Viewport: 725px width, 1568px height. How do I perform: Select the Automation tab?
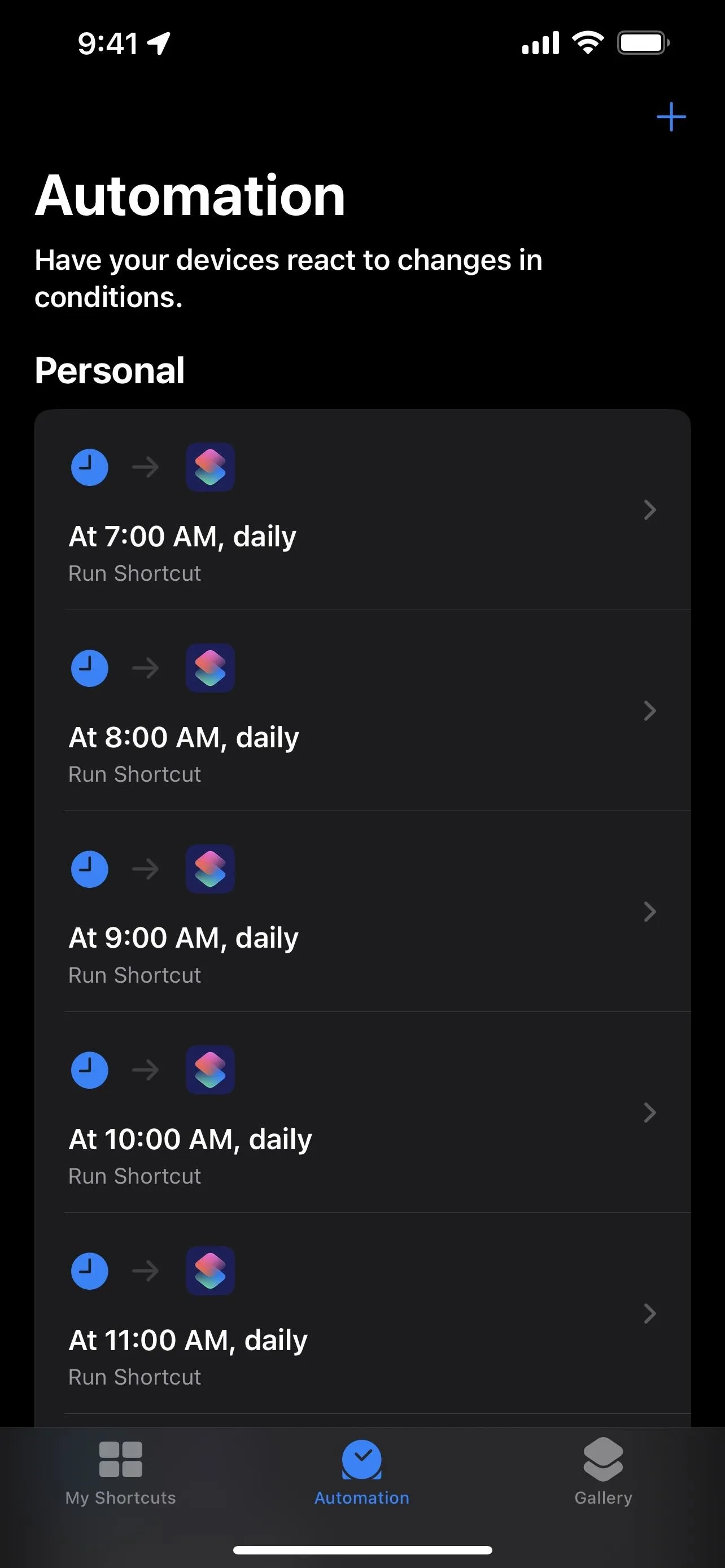point(361,1472)
